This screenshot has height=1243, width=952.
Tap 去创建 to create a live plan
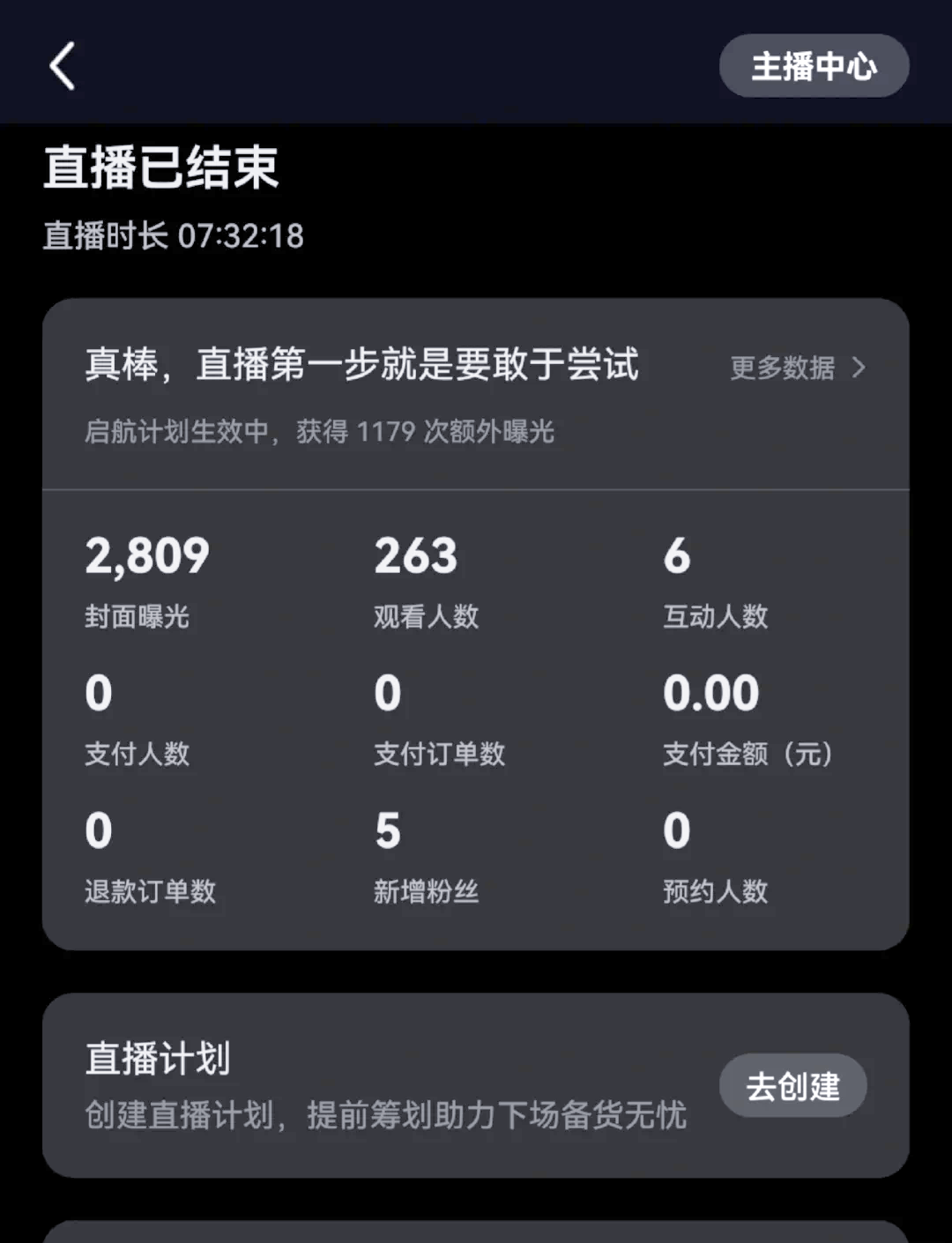point(792,1085)
